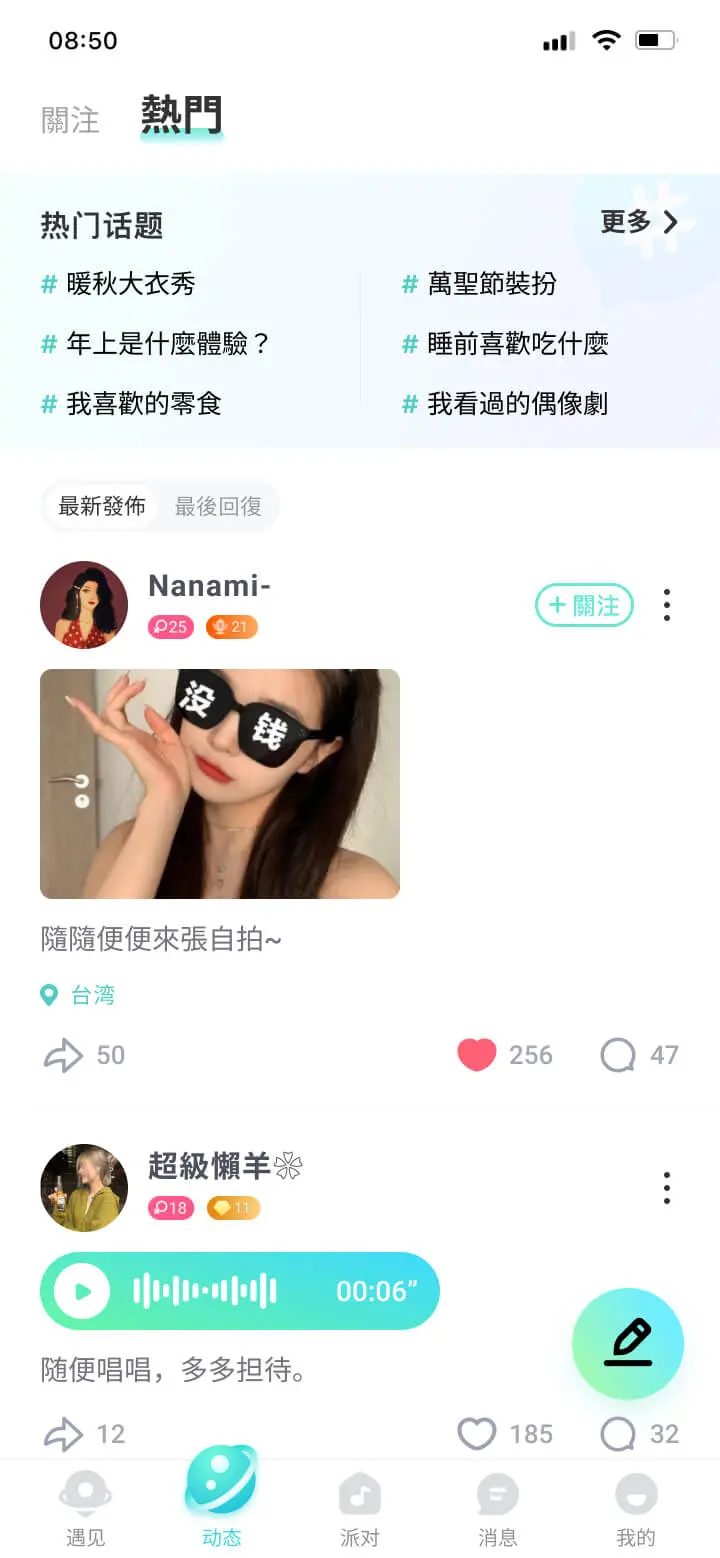
Task: Open the topic 暖秋大衣秀
Action: click(130, 284)
